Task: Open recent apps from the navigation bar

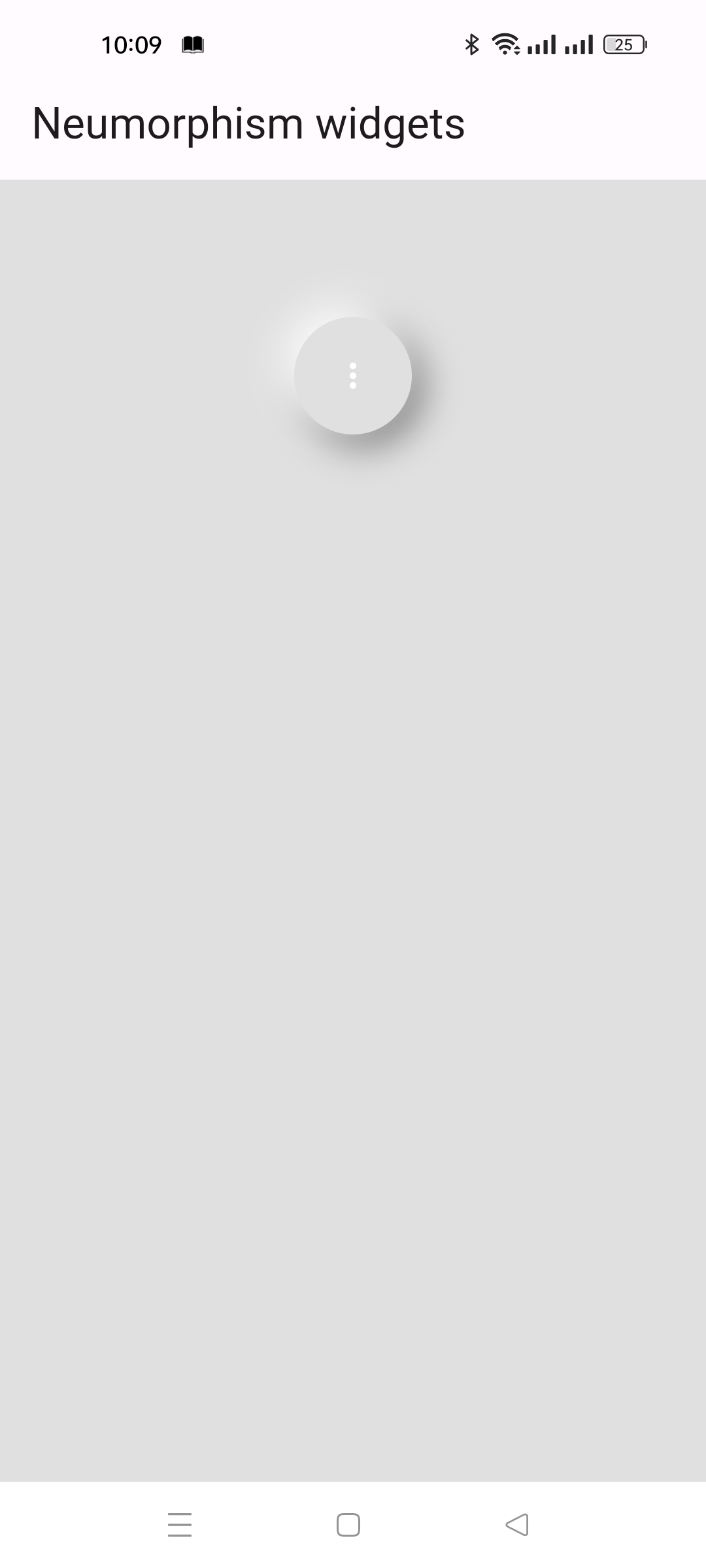Action: pyautogui.click(x=180, y=1524)
